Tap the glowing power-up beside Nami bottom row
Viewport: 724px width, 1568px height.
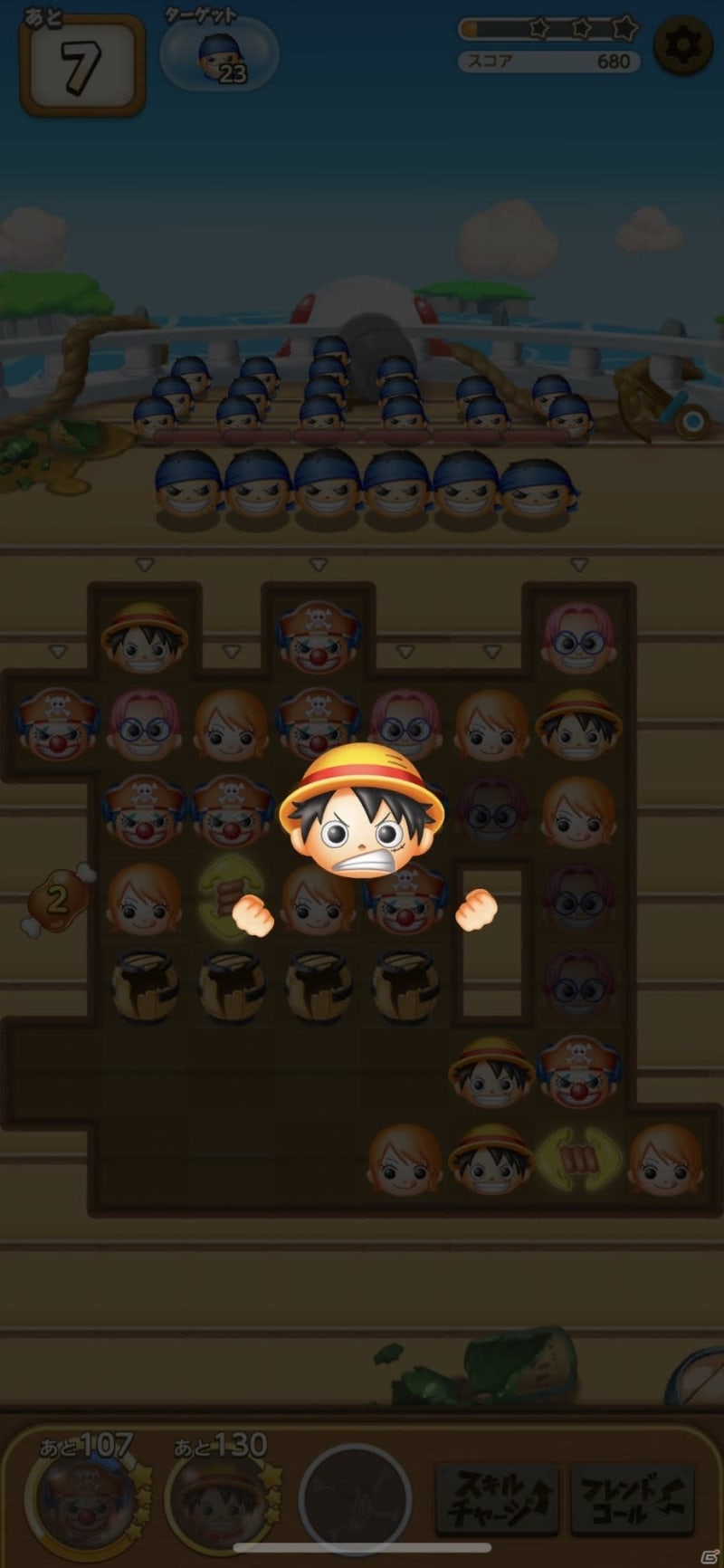[x=579, y=1159]
